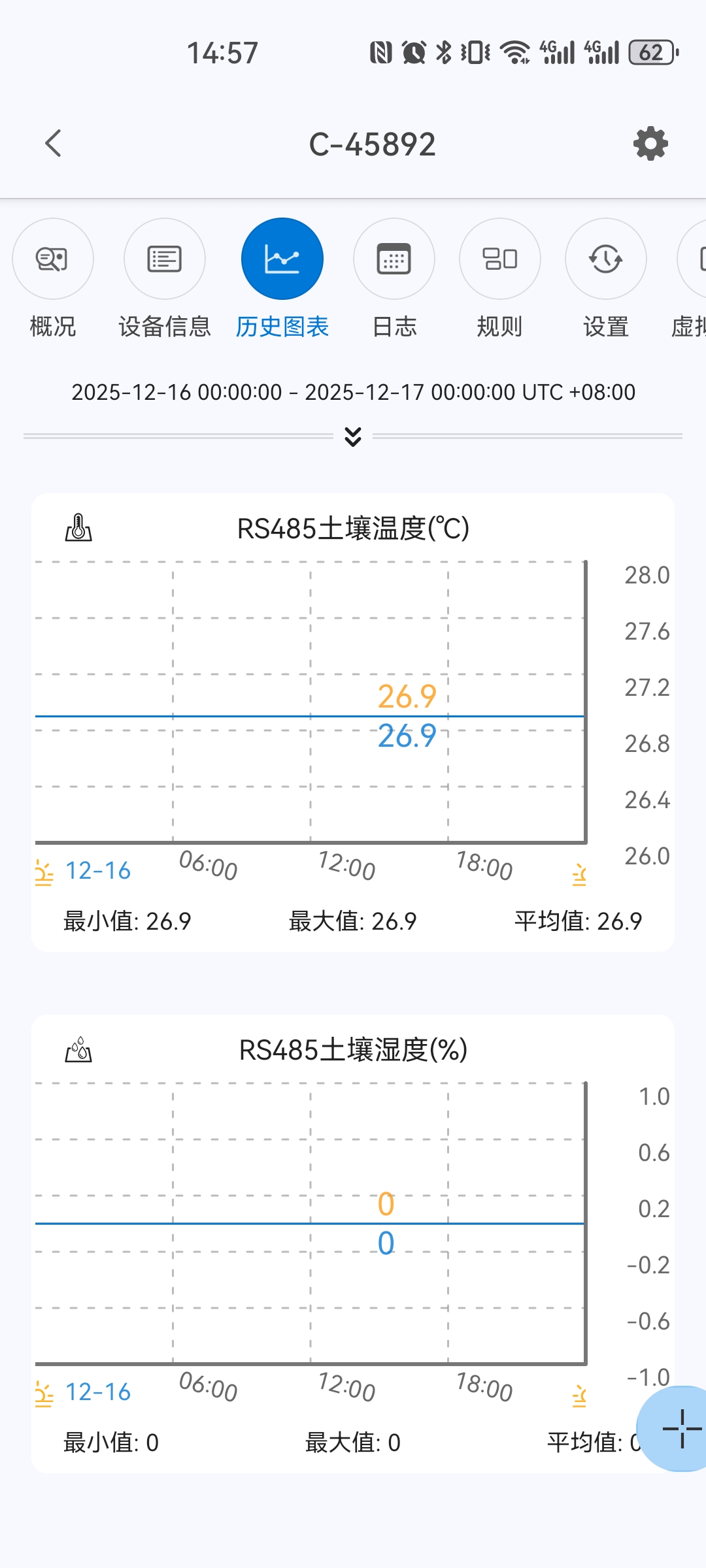Tap the floating crosshair button

681,1428
